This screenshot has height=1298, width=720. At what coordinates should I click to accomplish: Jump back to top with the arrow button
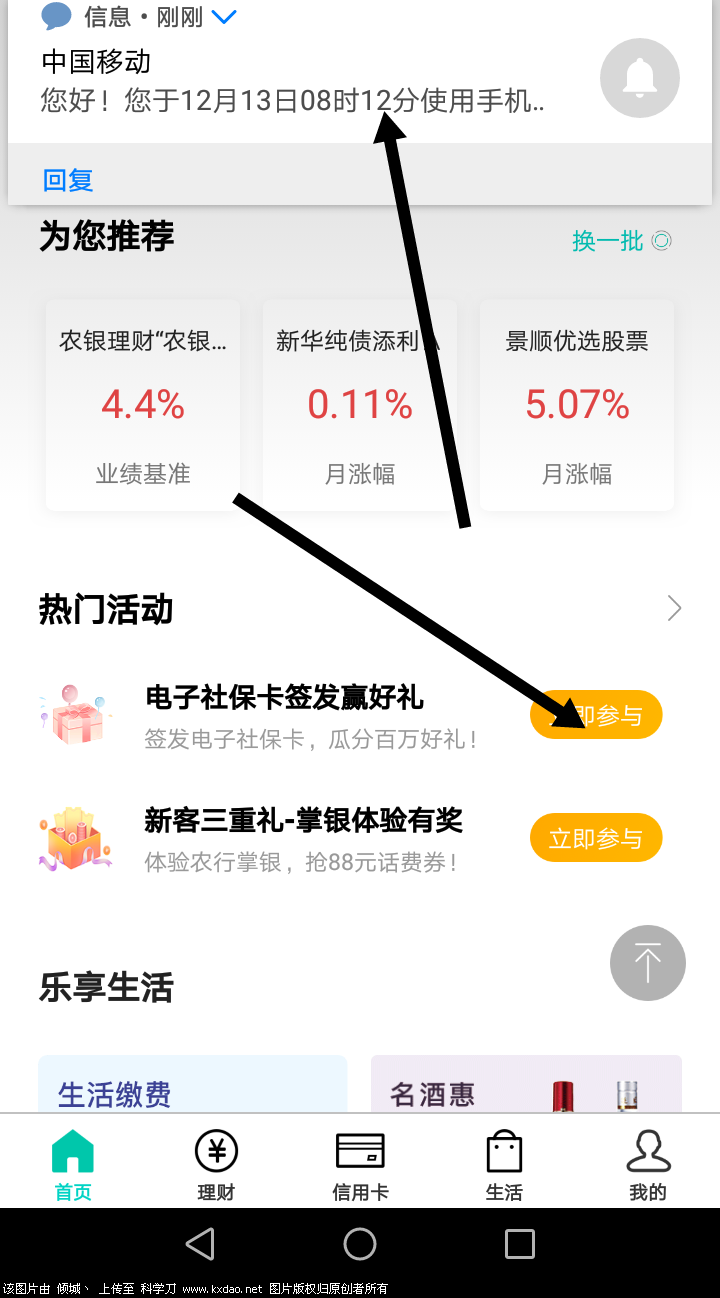648,963
